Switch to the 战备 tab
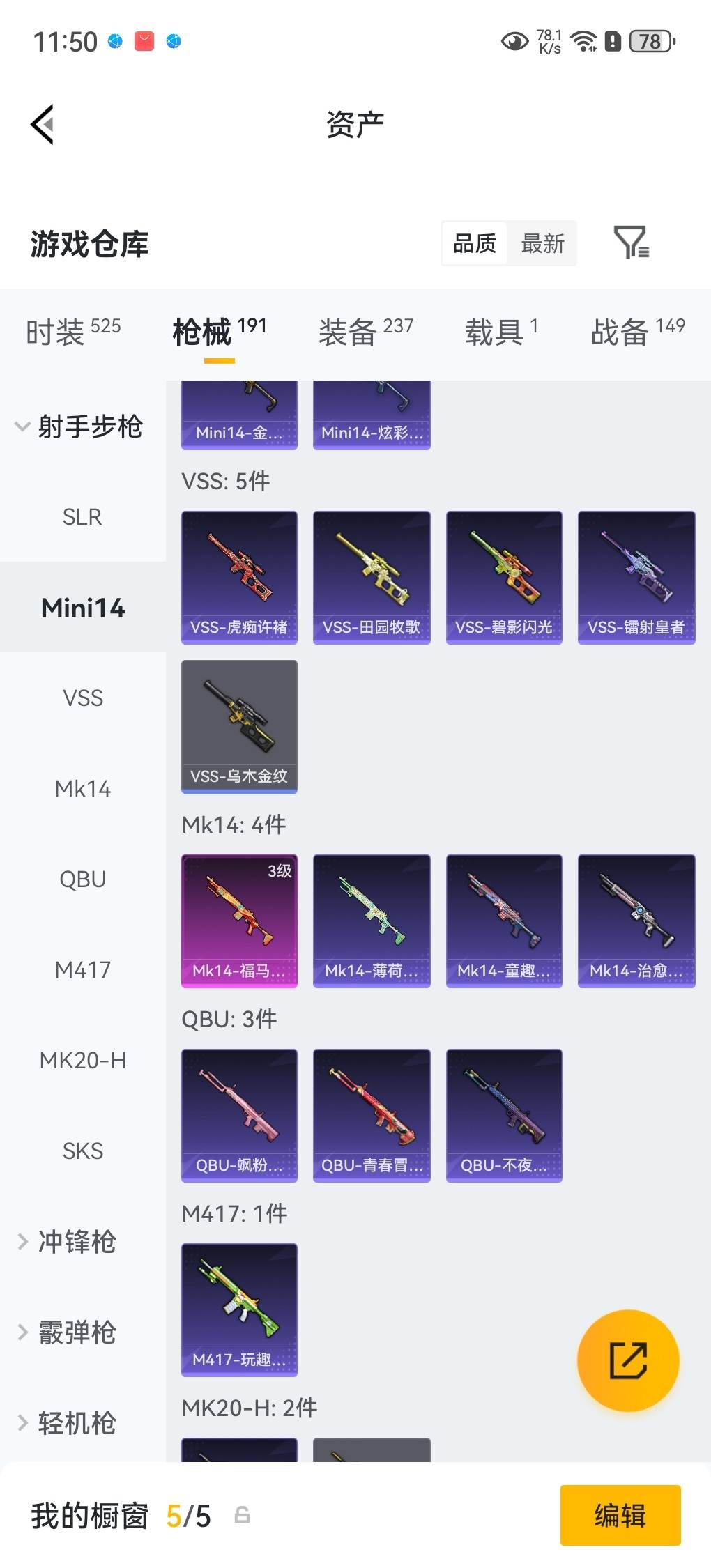This screenshot has width=711, height=1568. tap(637, 332)
